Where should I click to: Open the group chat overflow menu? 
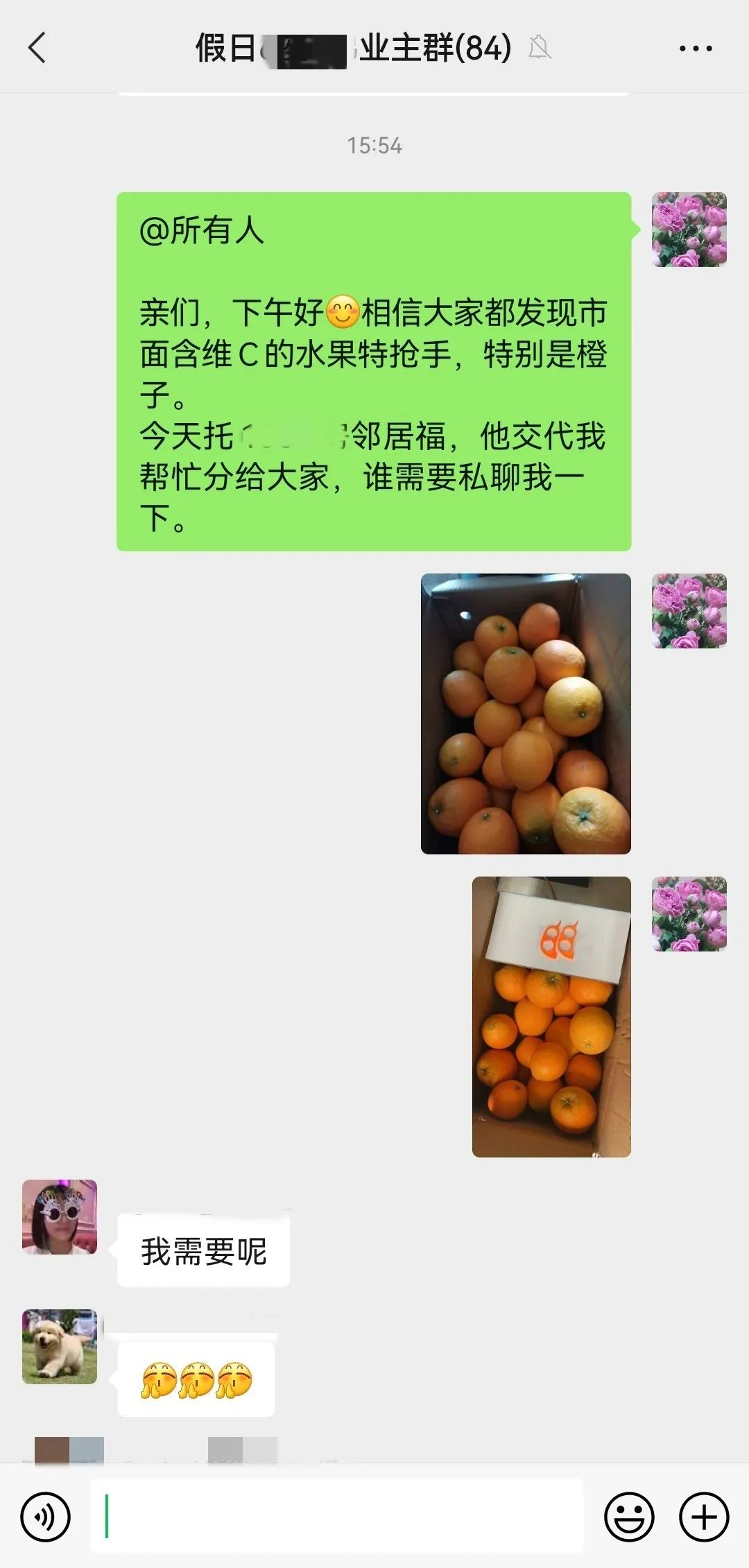pyautogui.click(x=695, y=49)
